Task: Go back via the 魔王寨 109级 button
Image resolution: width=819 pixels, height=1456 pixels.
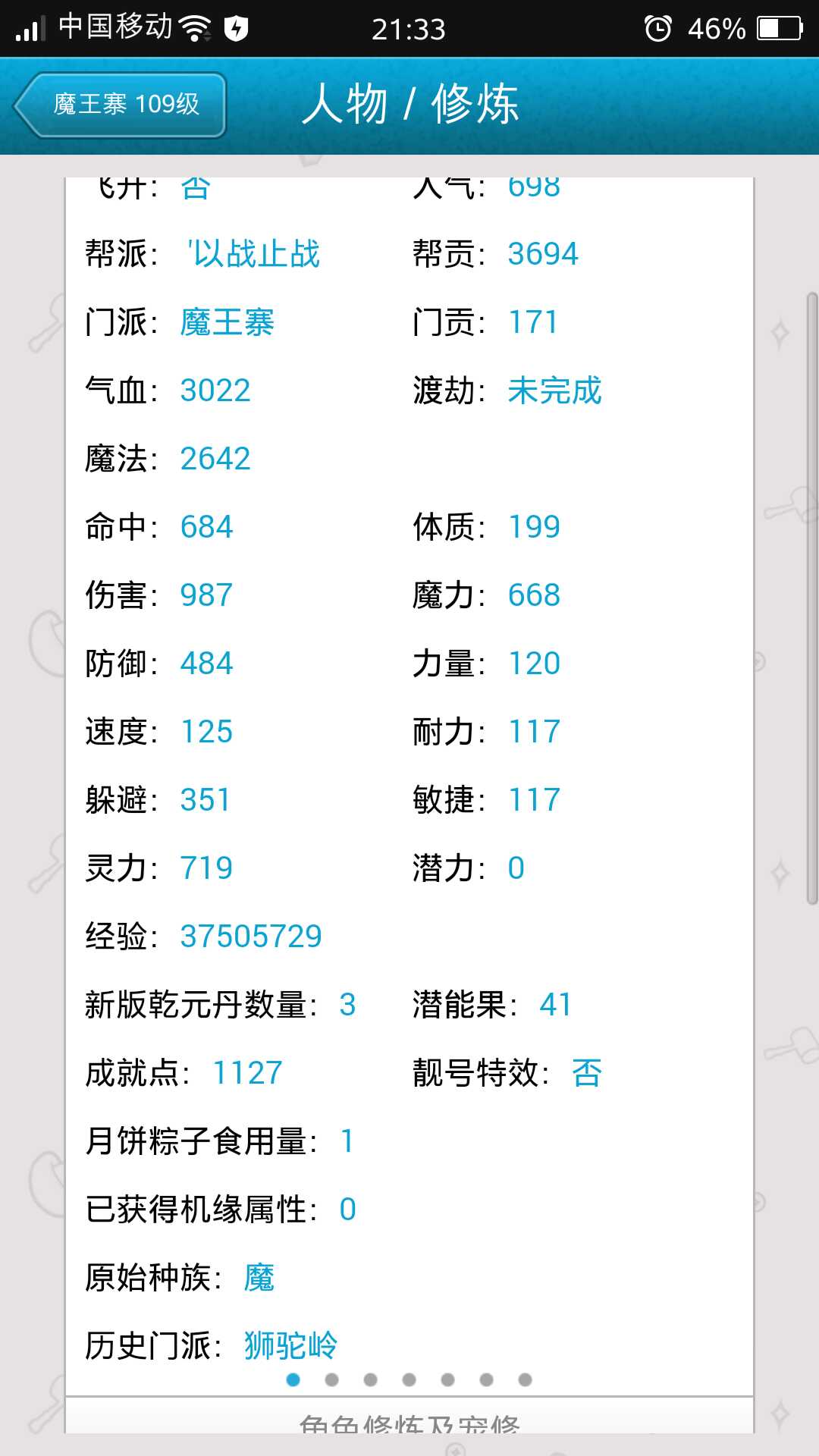Action: [121, 105]
